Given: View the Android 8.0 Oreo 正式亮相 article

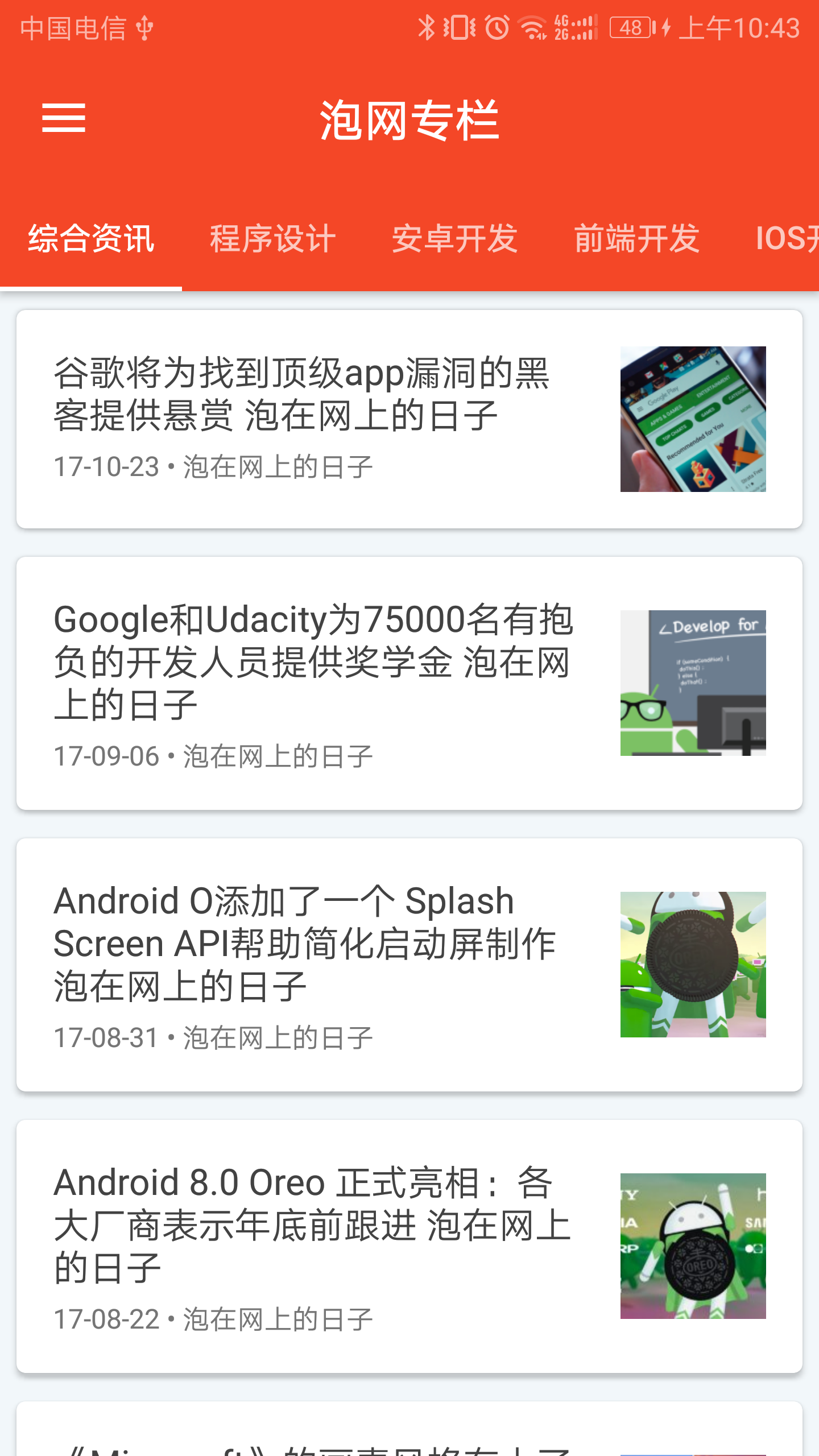Looking at the screenshot, I should pos(312,1225).
